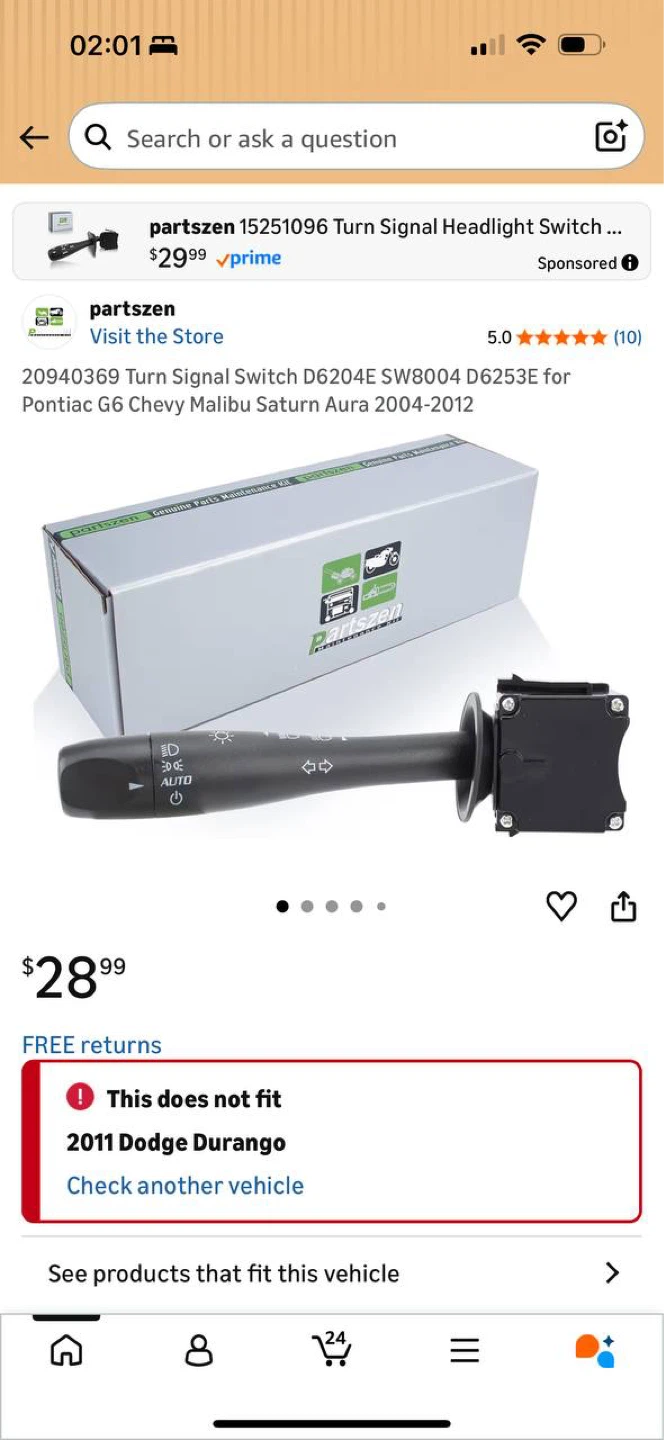Image resolution: width=664 pixels, height=1440 pixels.
Task: Tap Check another vehicle
Action: (x=185, y=1186)
